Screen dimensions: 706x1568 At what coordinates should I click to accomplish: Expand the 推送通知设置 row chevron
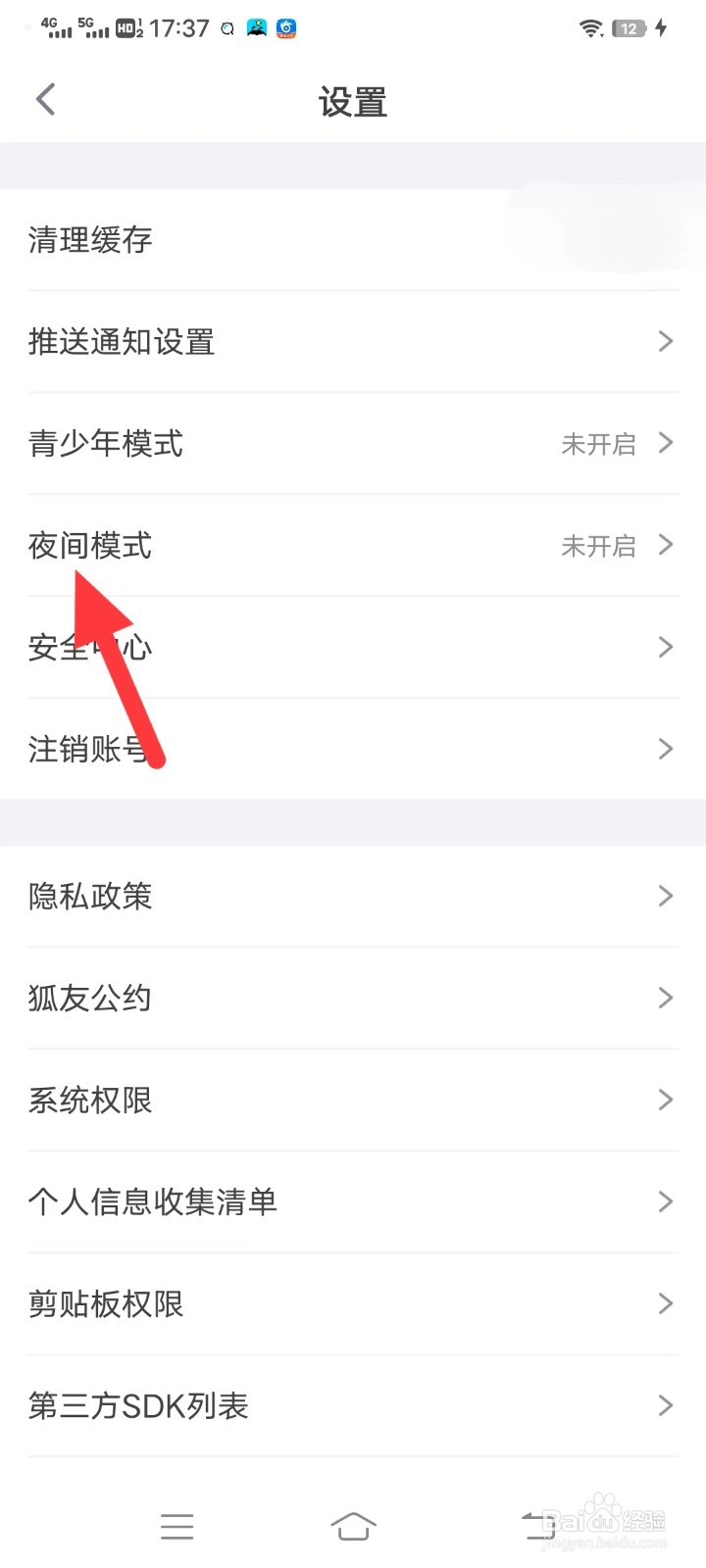click(665, 341)
